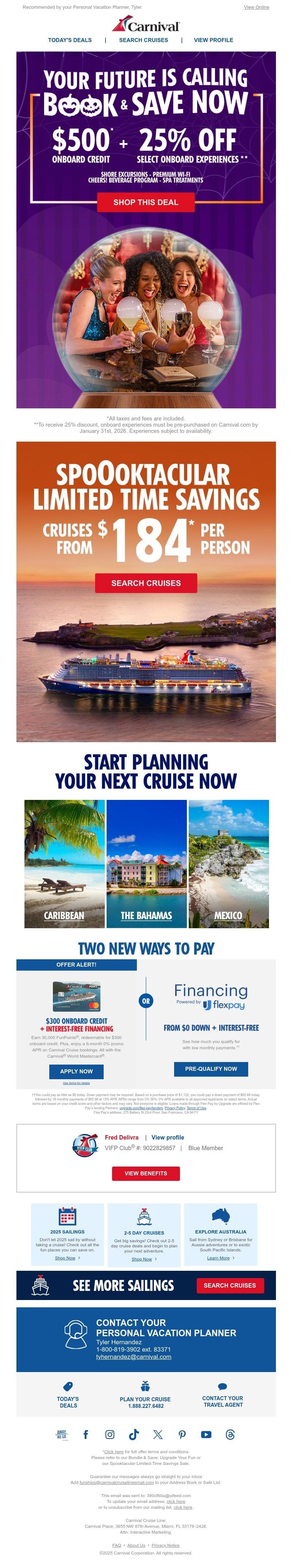292x1568 pixels.
Task: Tap the Pre-Qualify Now financing button
Action: 211,1069
